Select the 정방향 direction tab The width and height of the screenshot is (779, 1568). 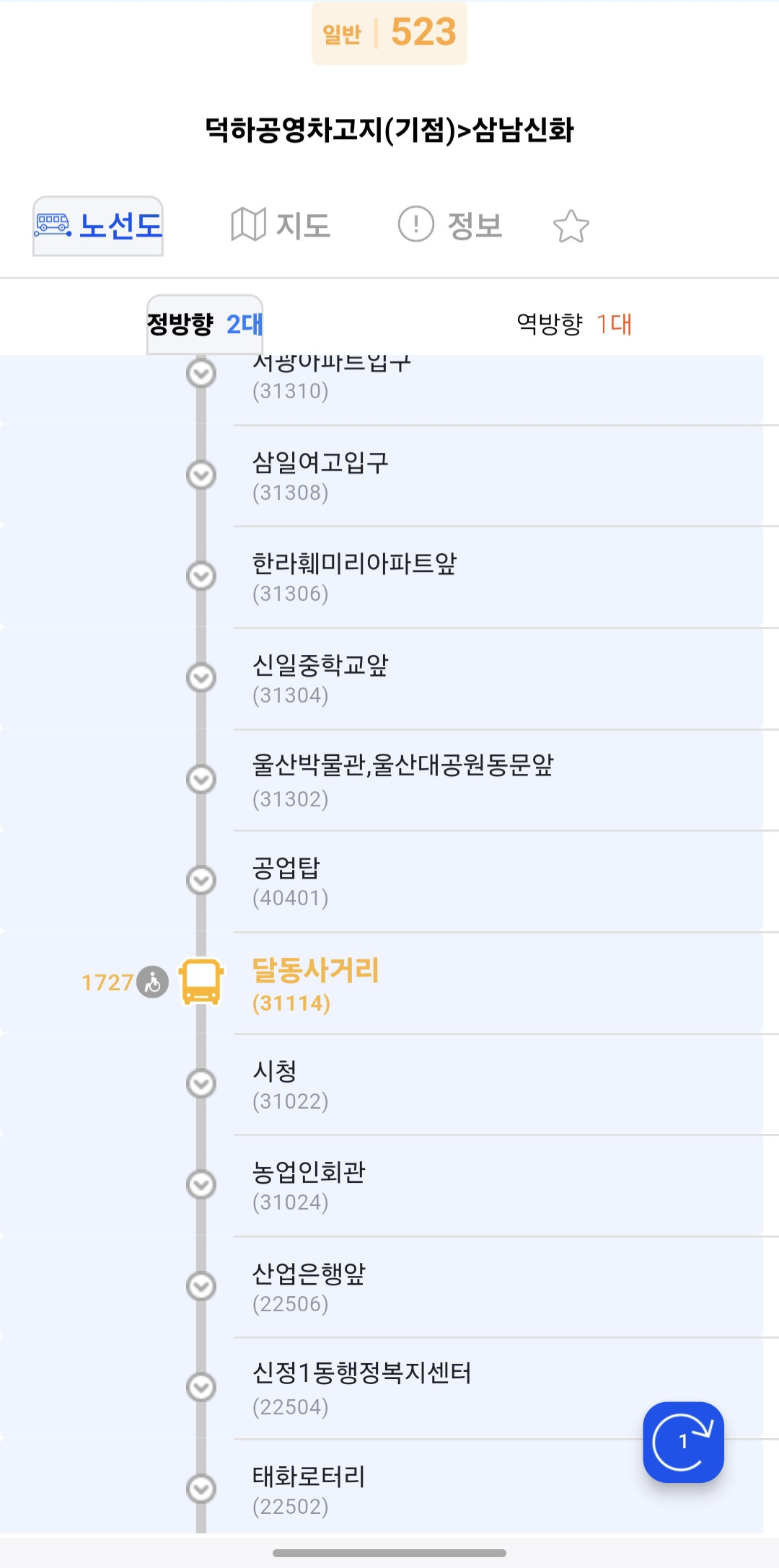[205, 324]
